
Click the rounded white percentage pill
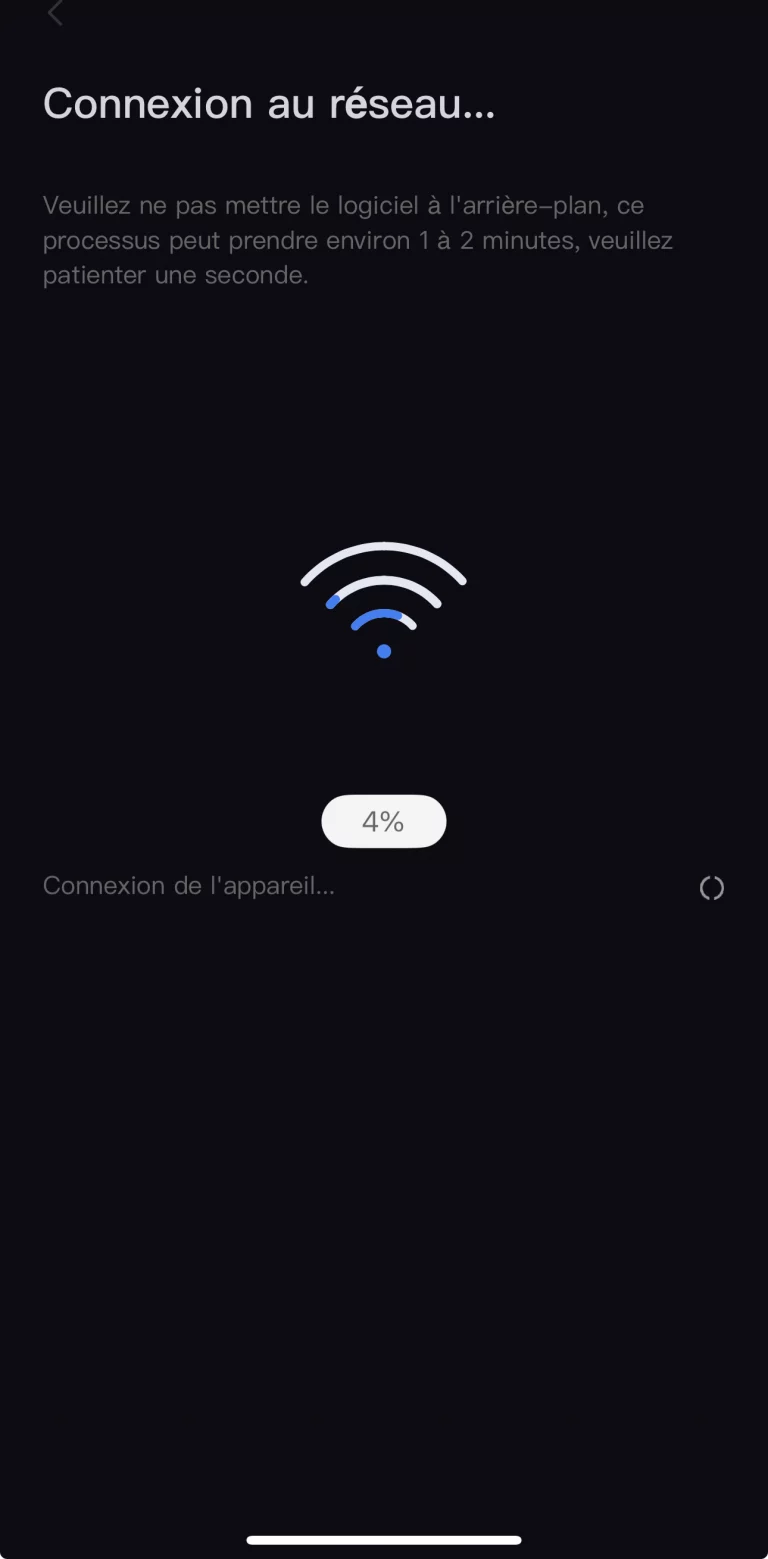click(383, 821)
